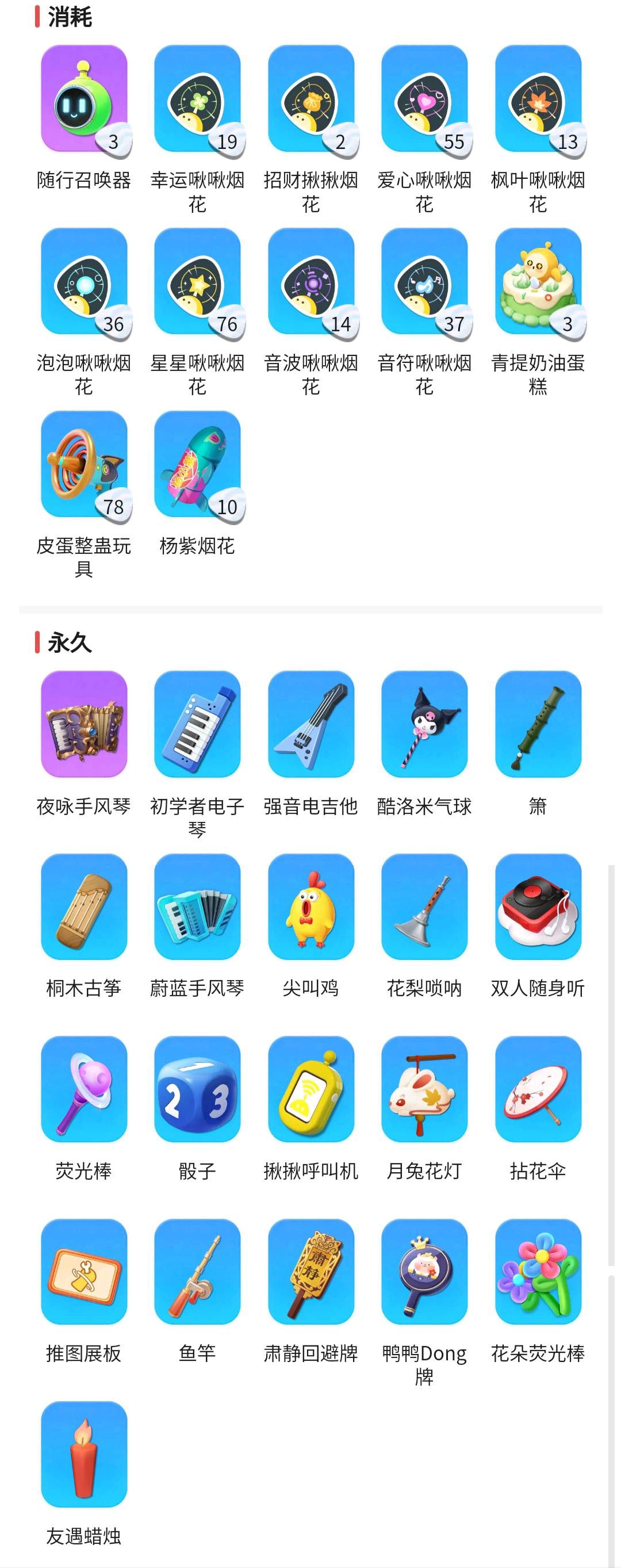621x1568 pixels.
Task: Tap the 爱心啾啾烟花 item
Action: 424,98
